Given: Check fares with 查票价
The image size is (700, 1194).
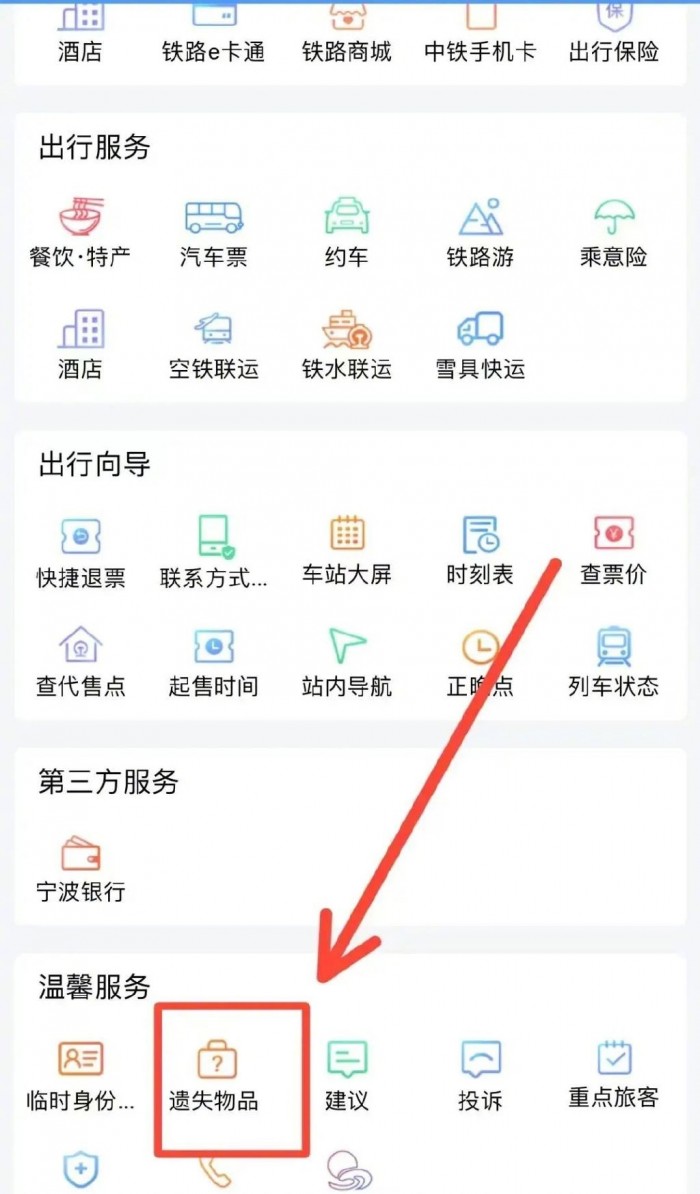Looking at the screenshot, I should pos(613,551).
